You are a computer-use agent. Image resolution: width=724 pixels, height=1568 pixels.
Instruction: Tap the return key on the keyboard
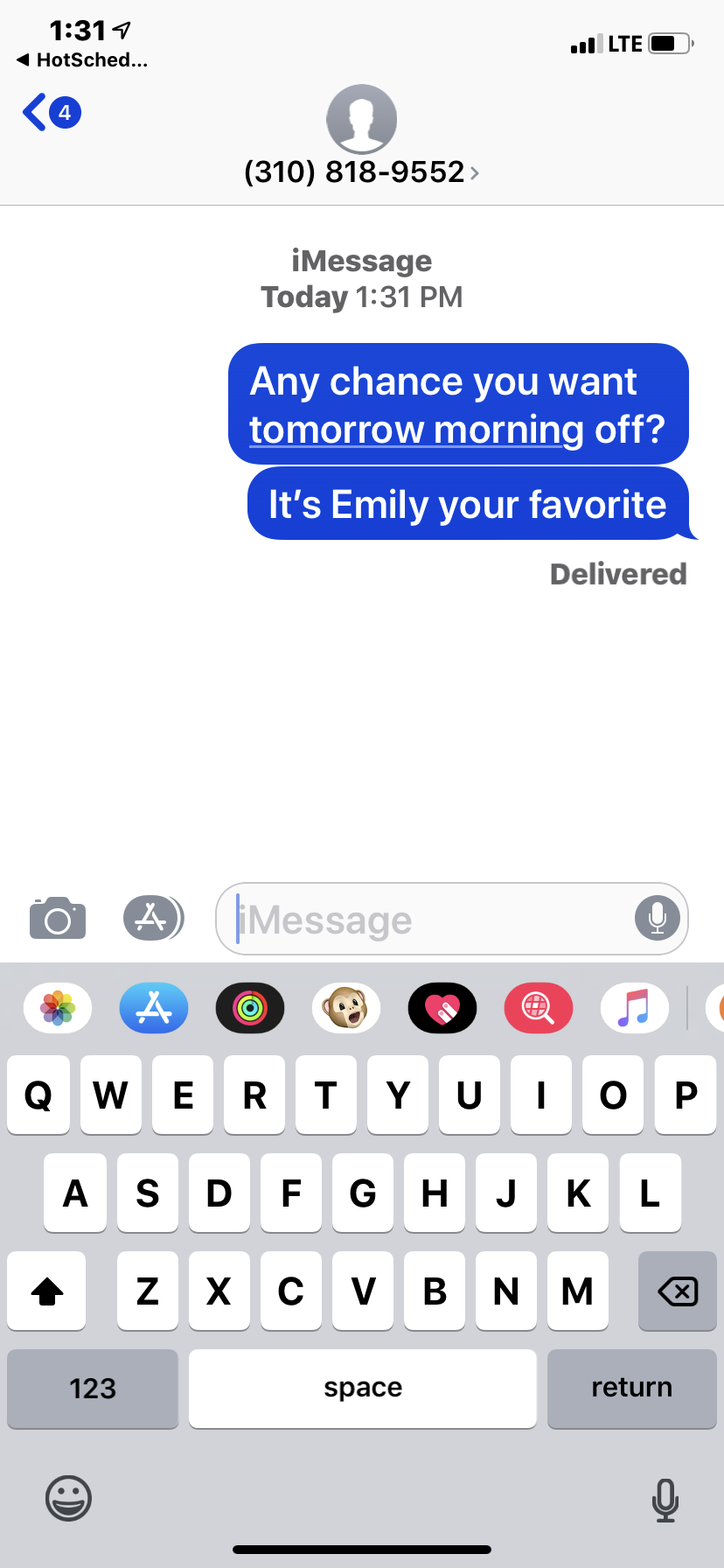(x=631, y=1388)
